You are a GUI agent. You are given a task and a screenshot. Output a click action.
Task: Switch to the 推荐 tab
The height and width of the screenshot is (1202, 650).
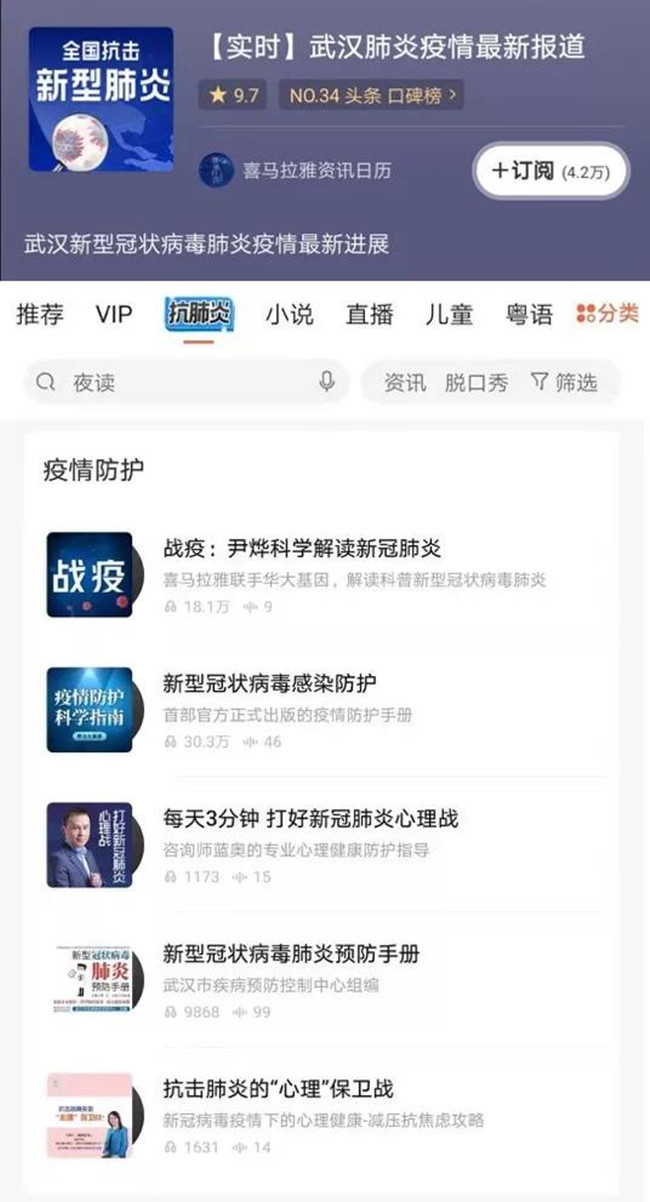[40, 314]
